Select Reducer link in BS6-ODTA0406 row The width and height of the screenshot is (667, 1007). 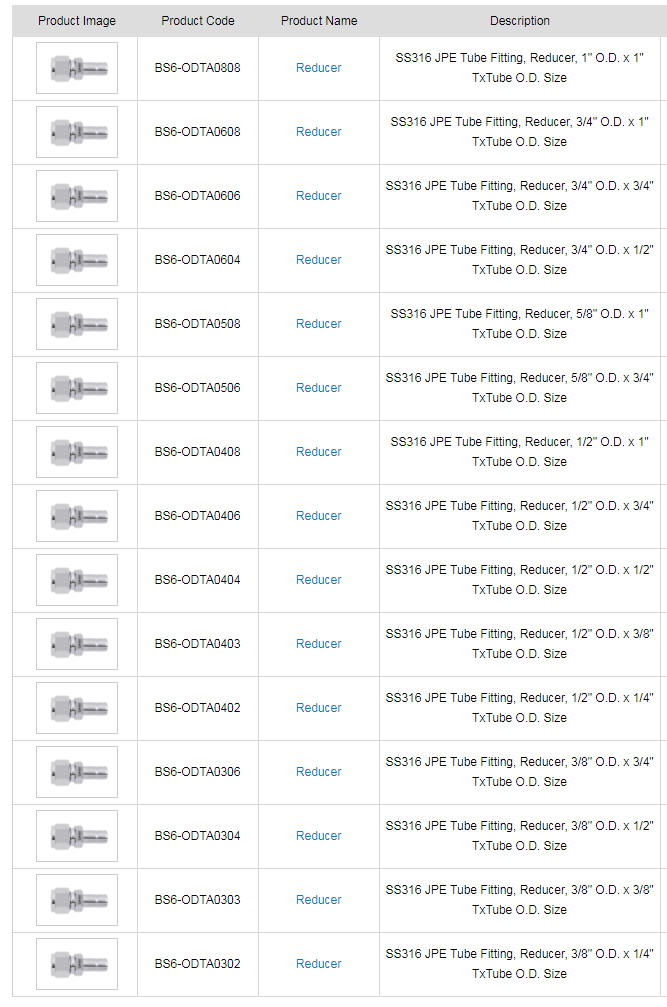318,516
